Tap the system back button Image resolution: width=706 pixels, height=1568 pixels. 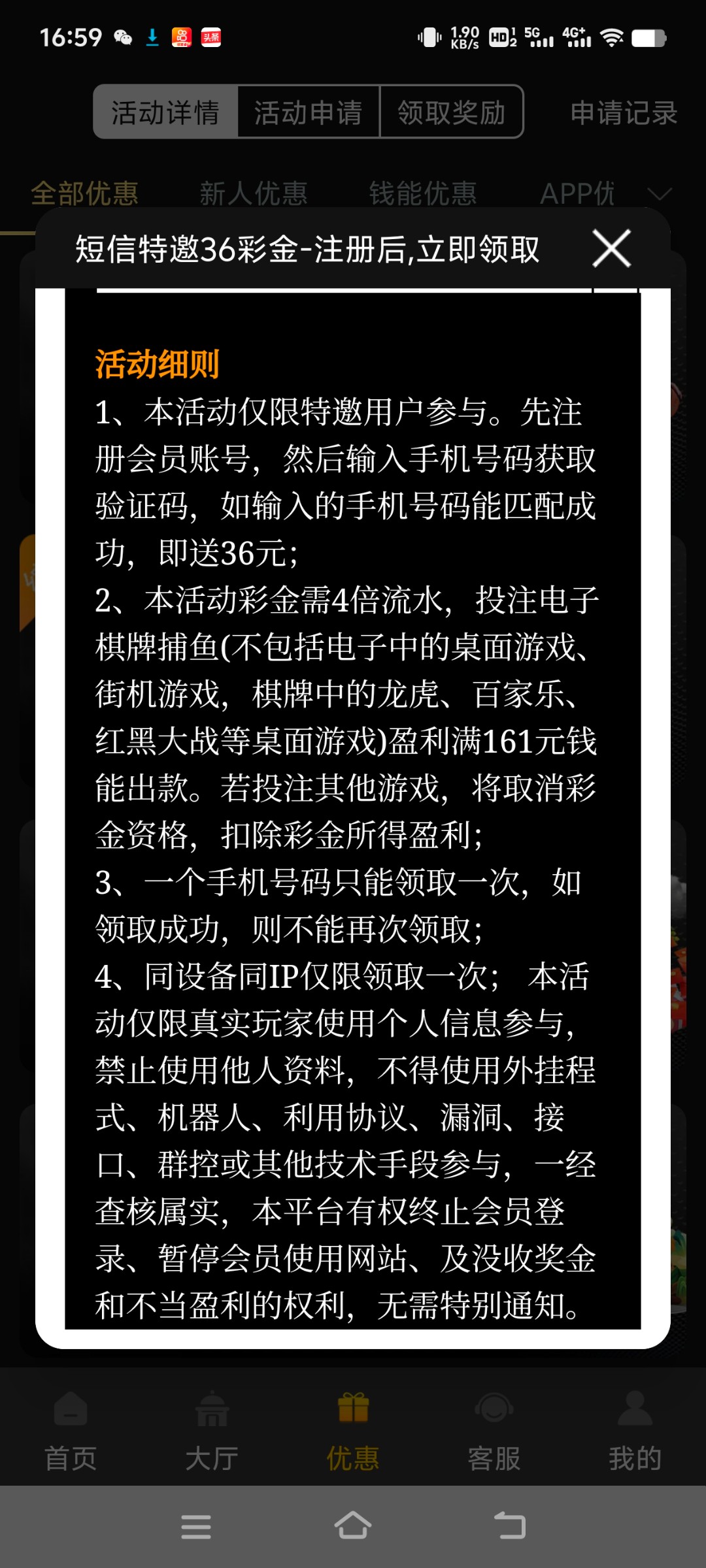[x=510, y=1526]
